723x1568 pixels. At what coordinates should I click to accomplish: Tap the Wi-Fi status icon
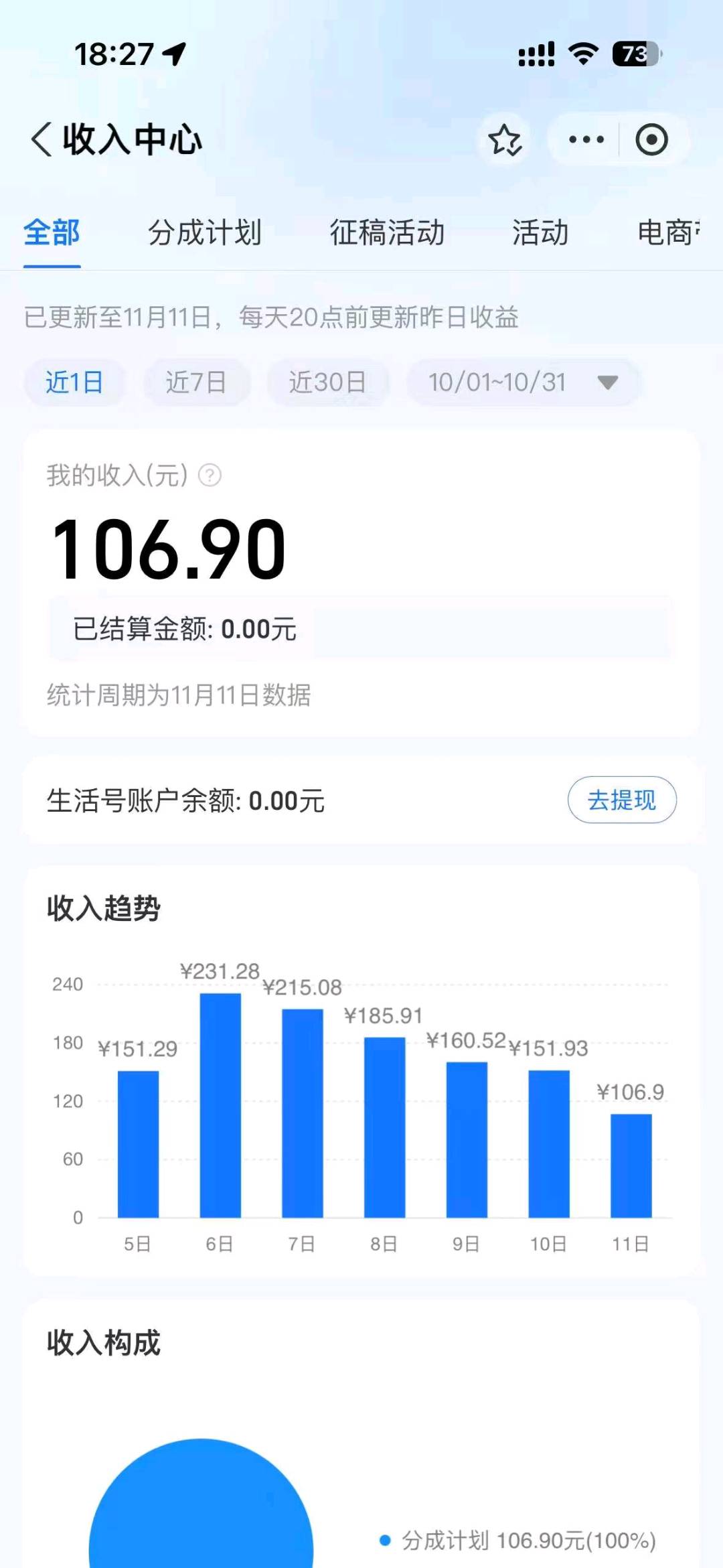[x=582, y=52]
